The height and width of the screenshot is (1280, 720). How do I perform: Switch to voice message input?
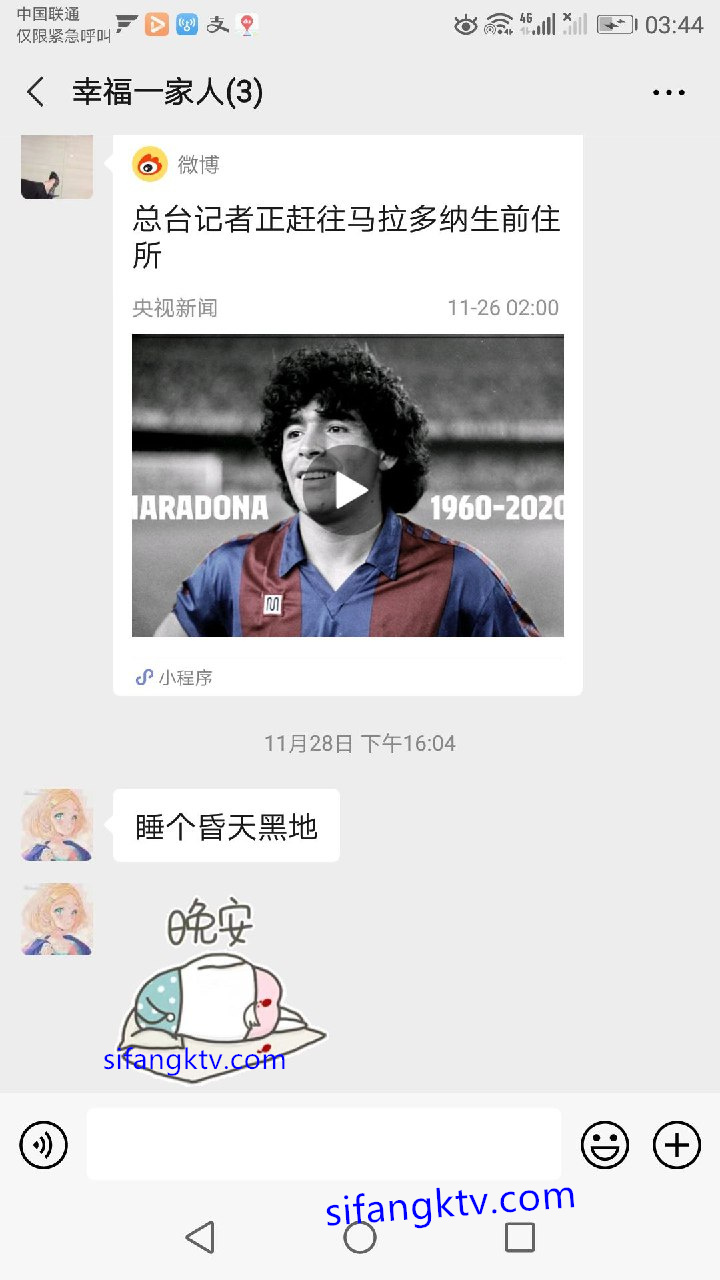(x=44, y=1145)
